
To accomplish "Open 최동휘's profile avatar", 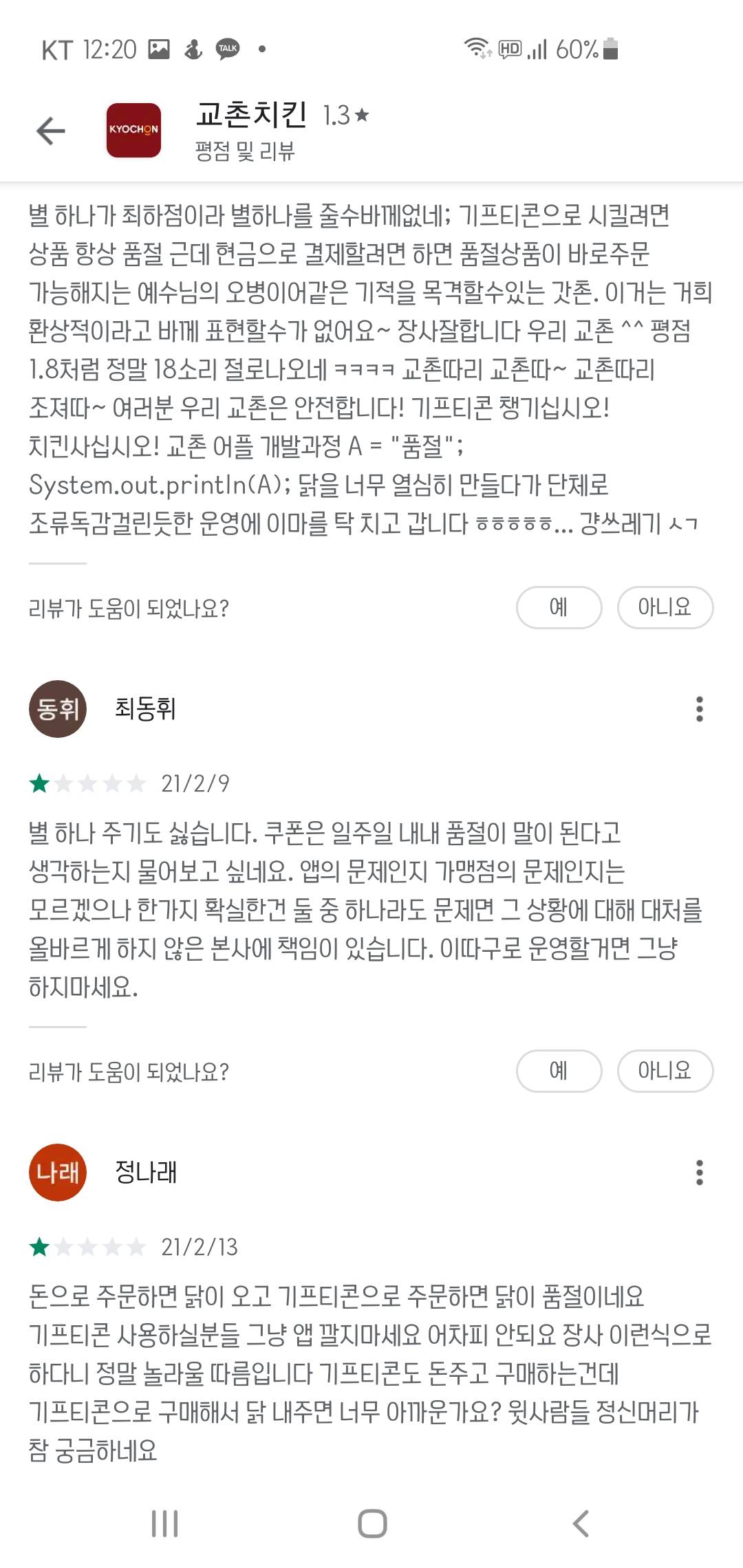I will pyautogui.click(x=58, y=709).
